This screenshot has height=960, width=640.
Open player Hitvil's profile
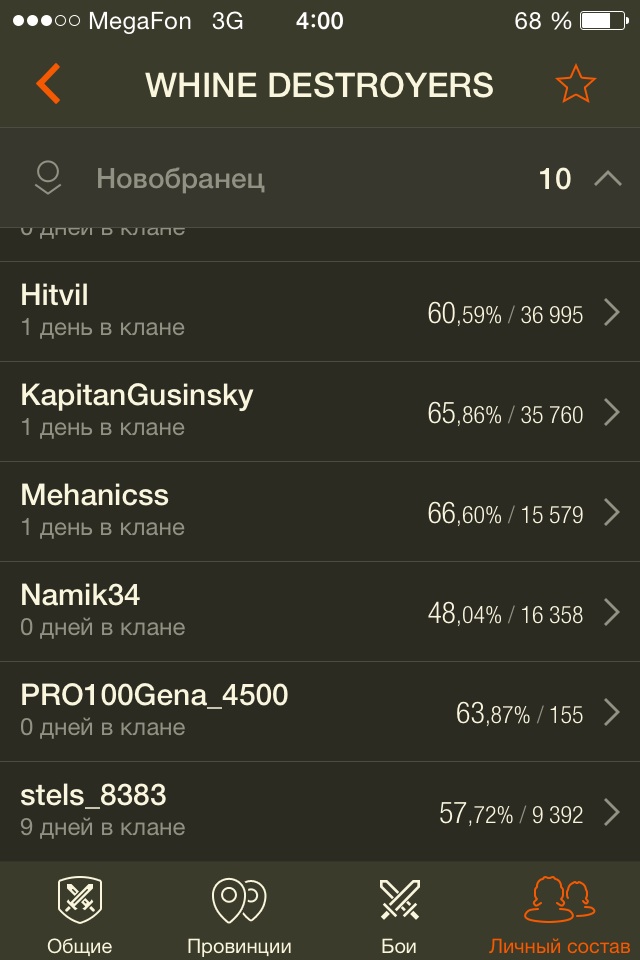tap(320, 312)
